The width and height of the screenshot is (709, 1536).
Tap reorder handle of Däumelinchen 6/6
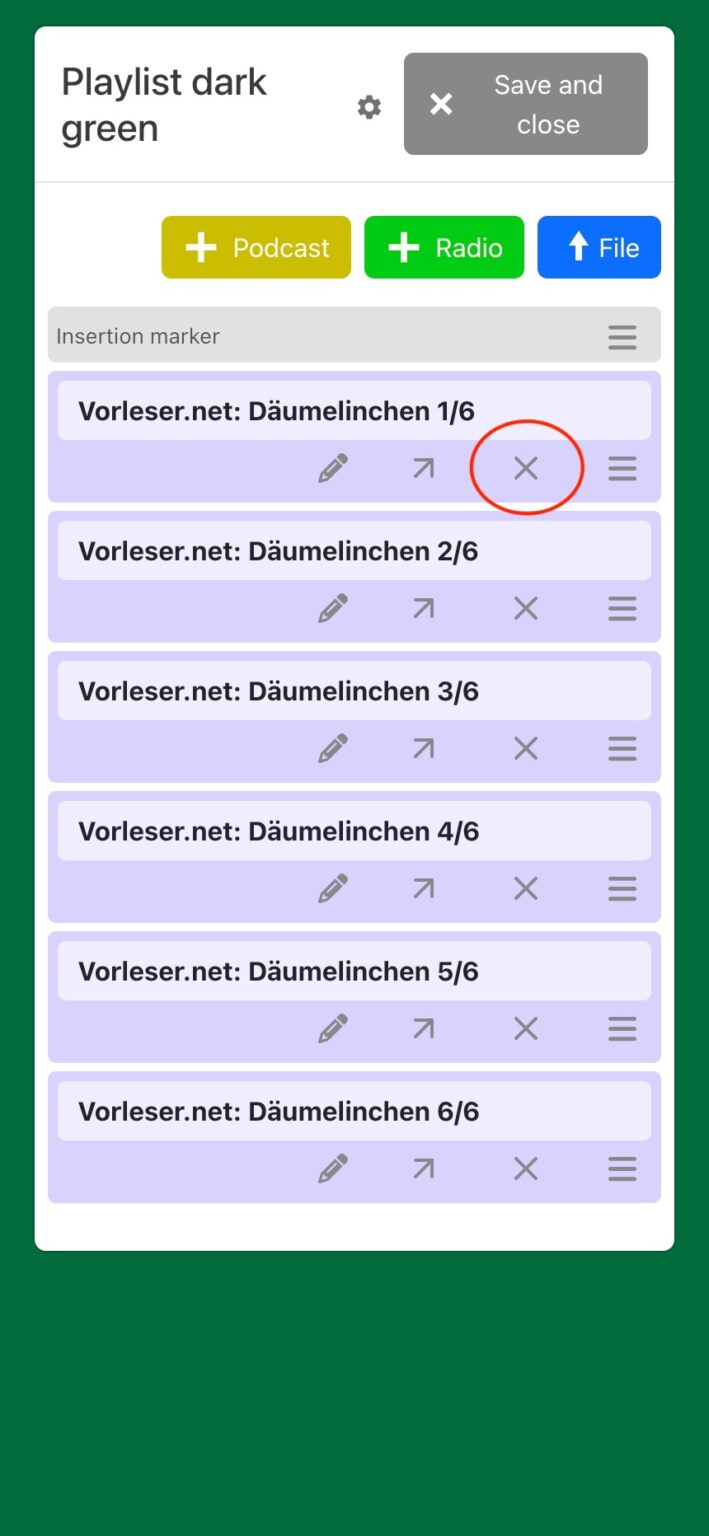[622, 1168]
